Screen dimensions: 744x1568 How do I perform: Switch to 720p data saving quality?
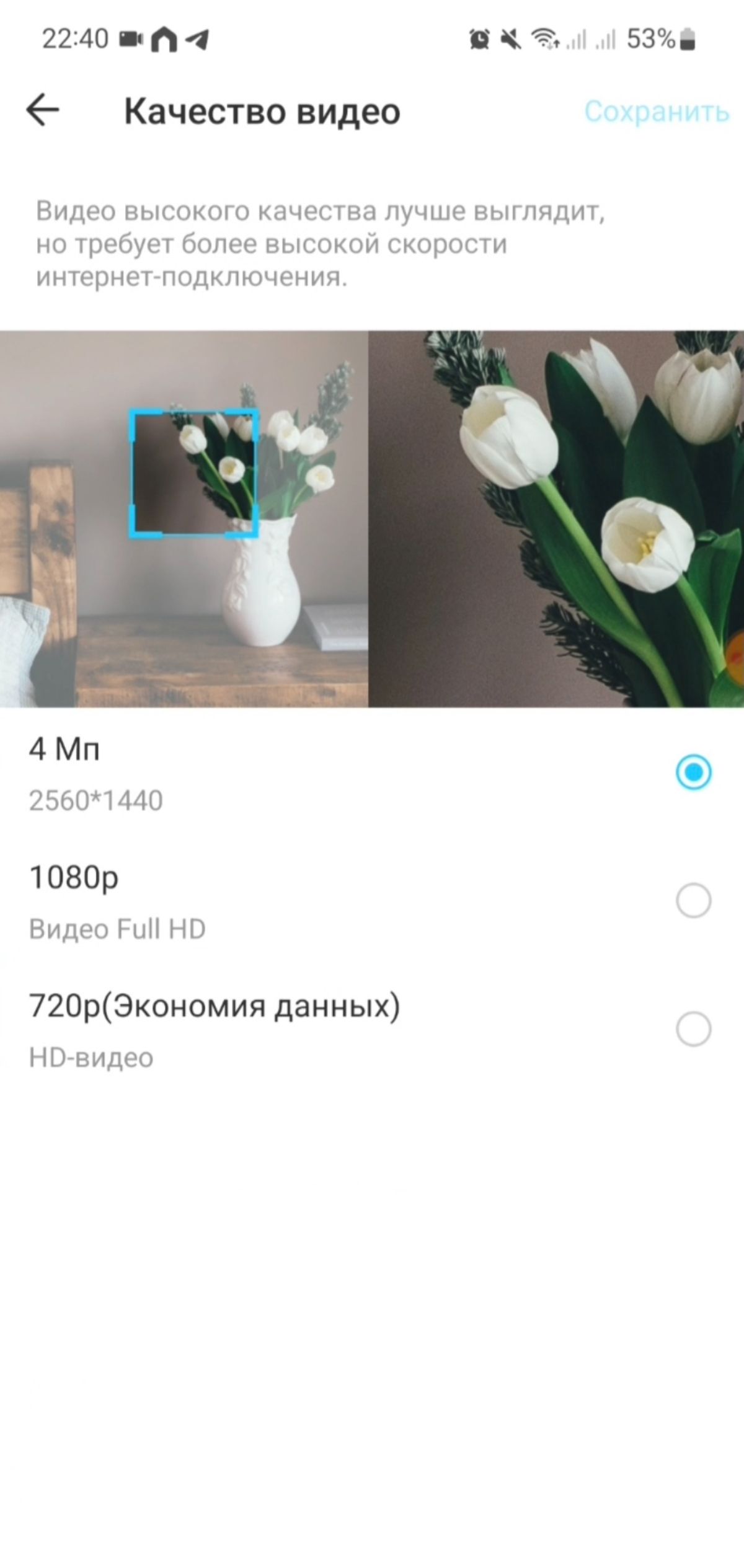[x=372, y=1030]
